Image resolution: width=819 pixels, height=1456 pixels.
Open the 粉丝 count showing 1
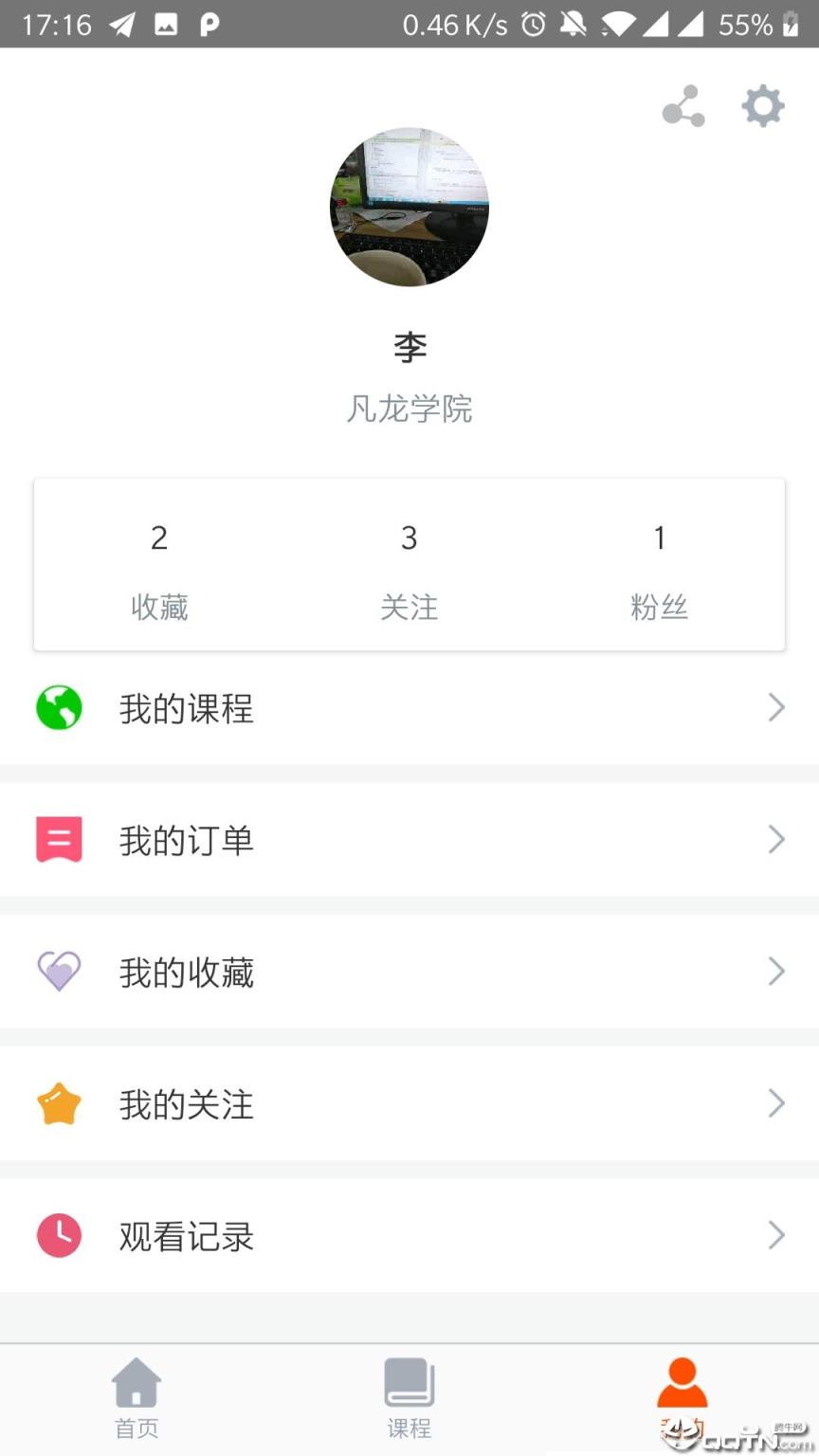click(x=660, y=569)
